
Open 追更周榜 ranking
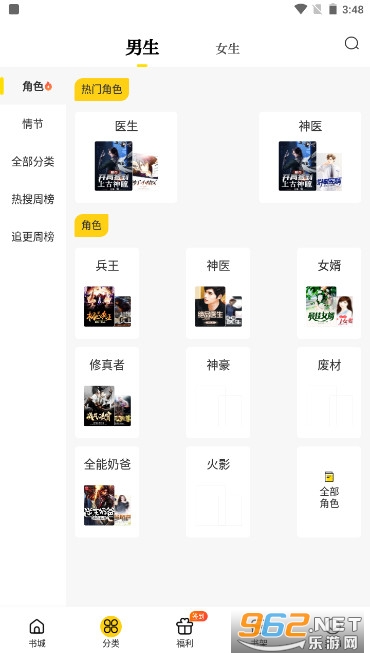(x=33, y=237)
